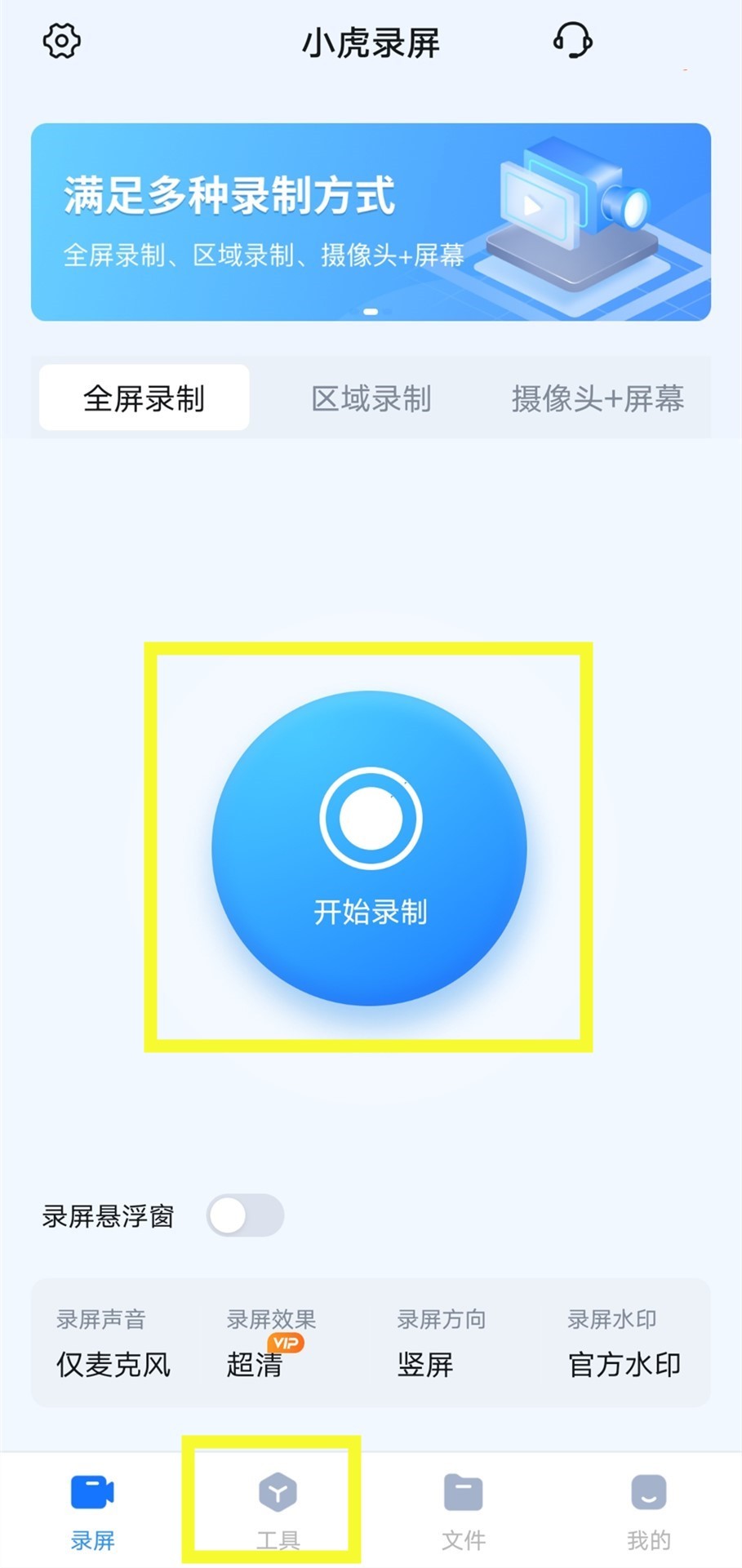Enable the 录屏悬浮窗 floating window switch
Screen dimensions: 742x1568
click(x=245, y=1215)
